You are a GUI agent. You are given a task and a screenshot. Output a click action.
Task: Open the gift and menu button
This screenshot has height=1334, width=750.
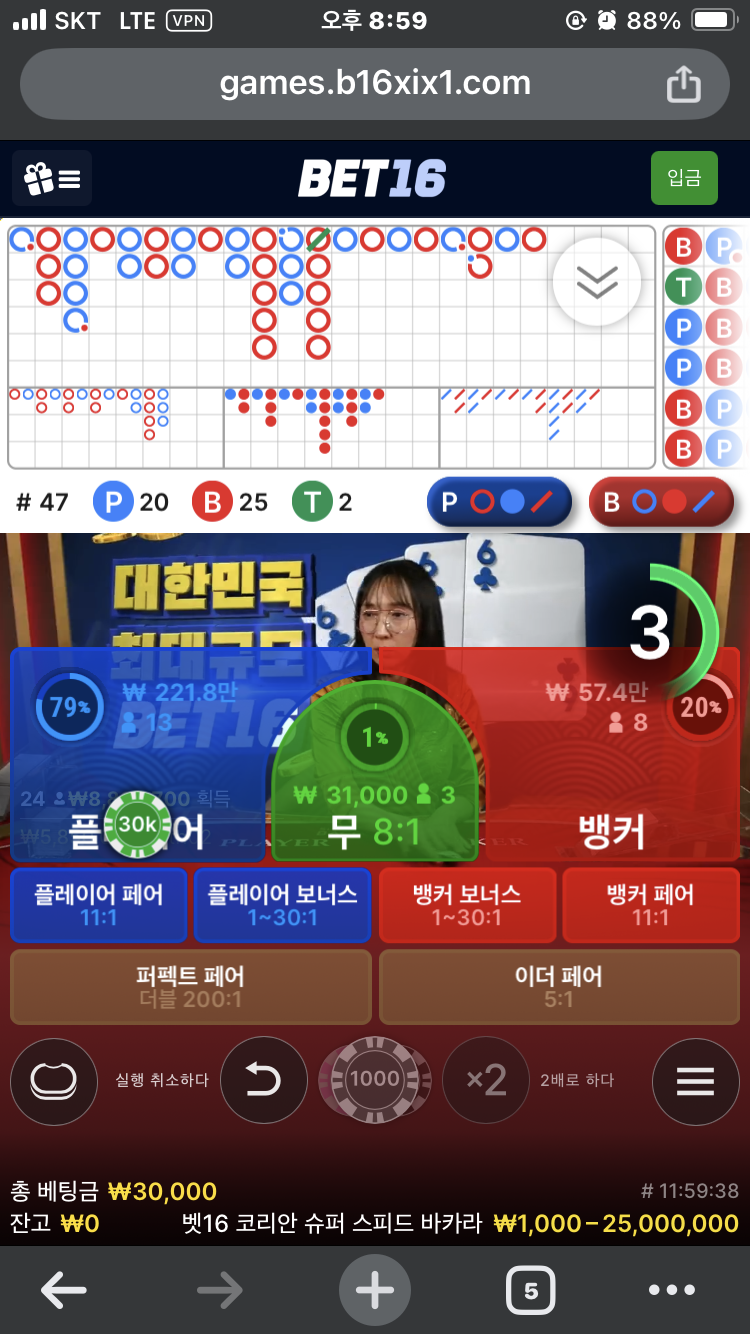[x=52, y=179]
